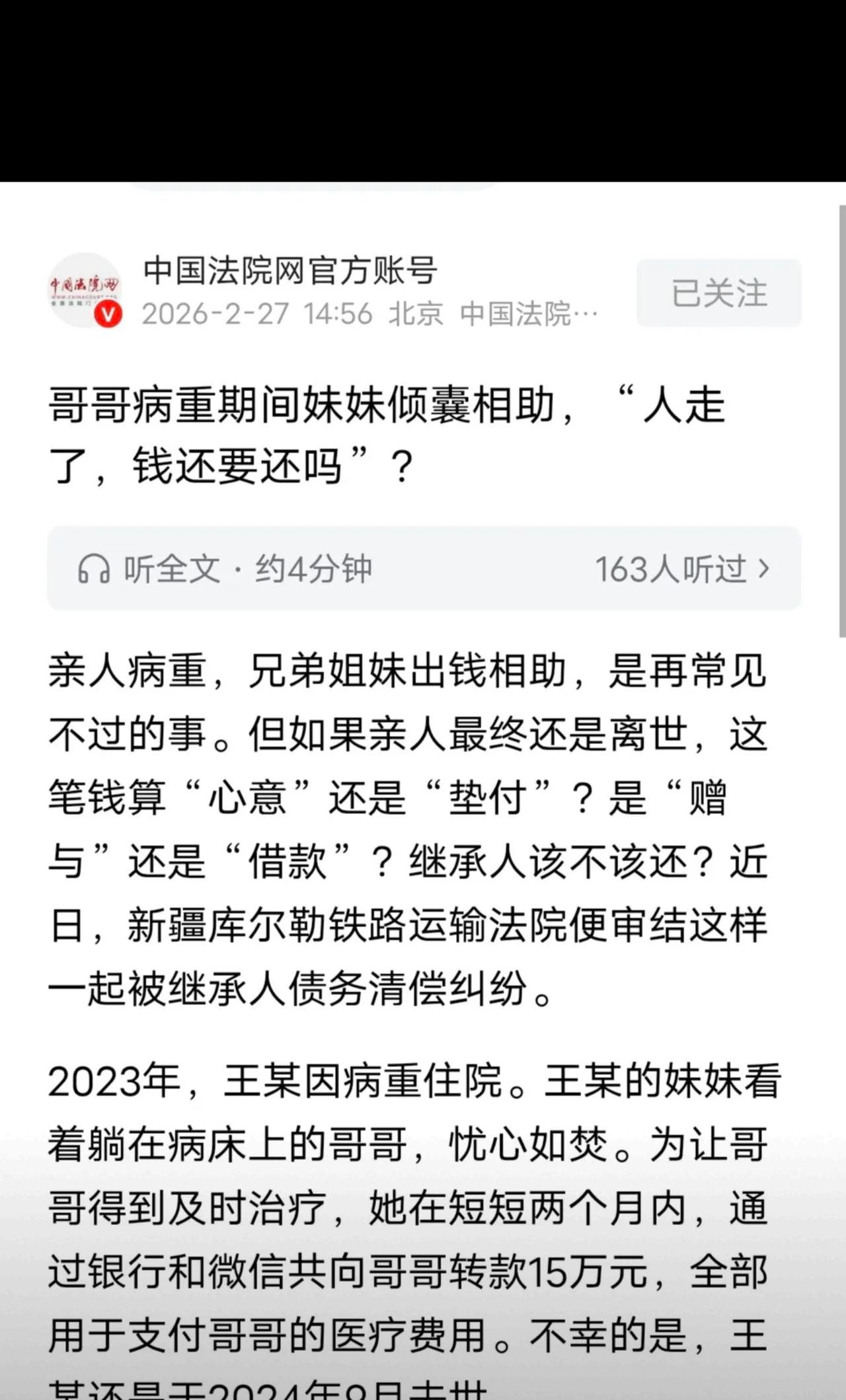This screenshot has width=846, height=1400.
Task: Tap the timestamp 2026-2-27 14:56
Action: pyautogui.click(x=258, y=316)
